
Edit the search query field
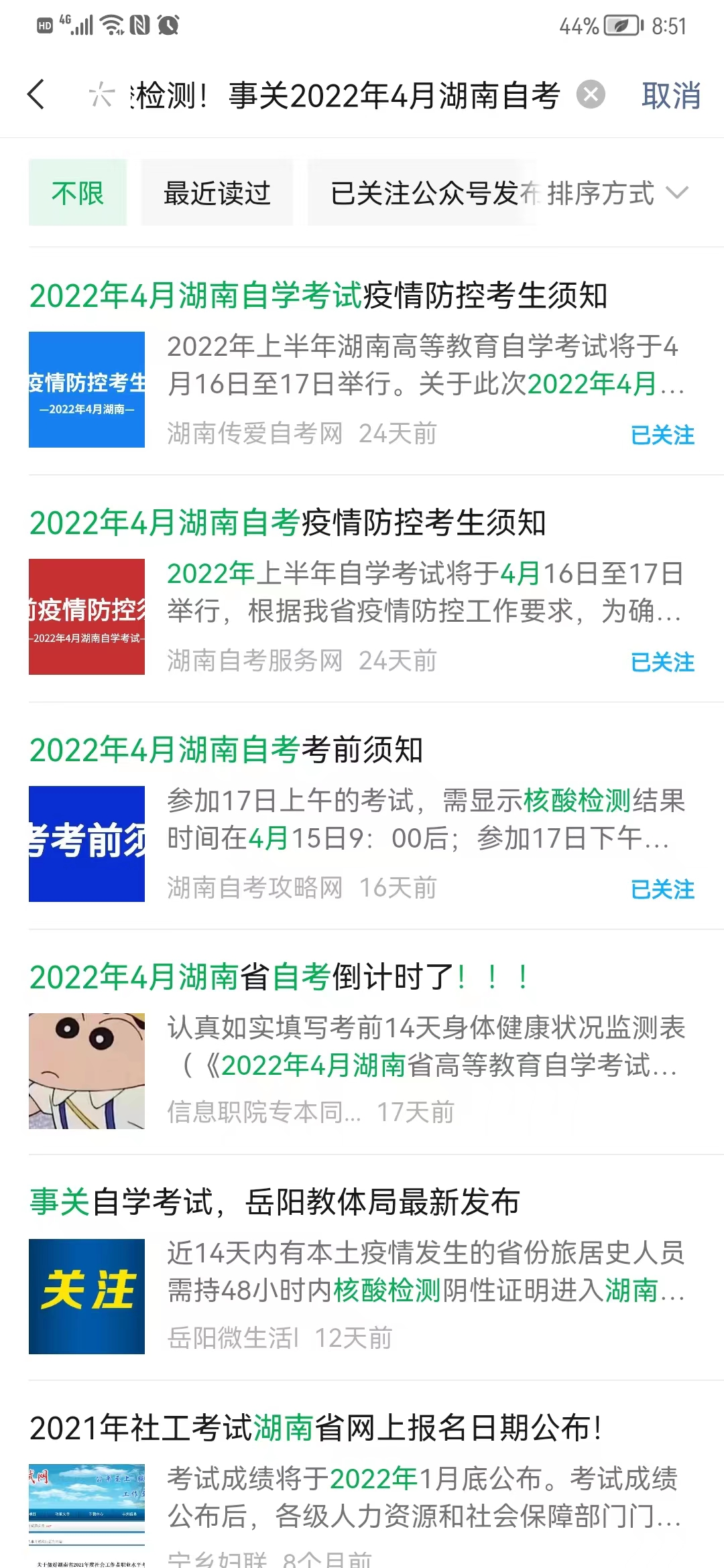coord(345,95)
